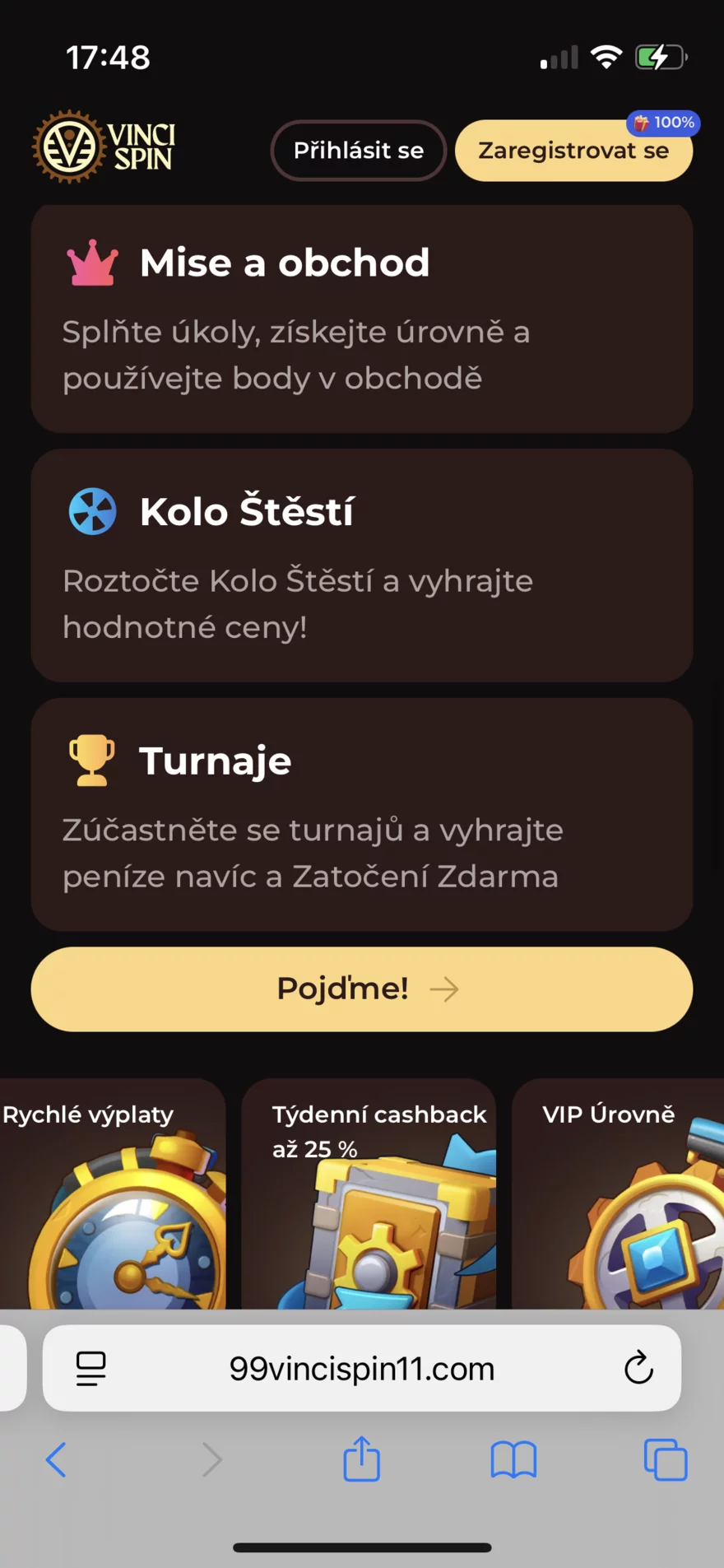Open Safari page settings menu icon
The image size is (724, 1568).
click(90, 1369)
